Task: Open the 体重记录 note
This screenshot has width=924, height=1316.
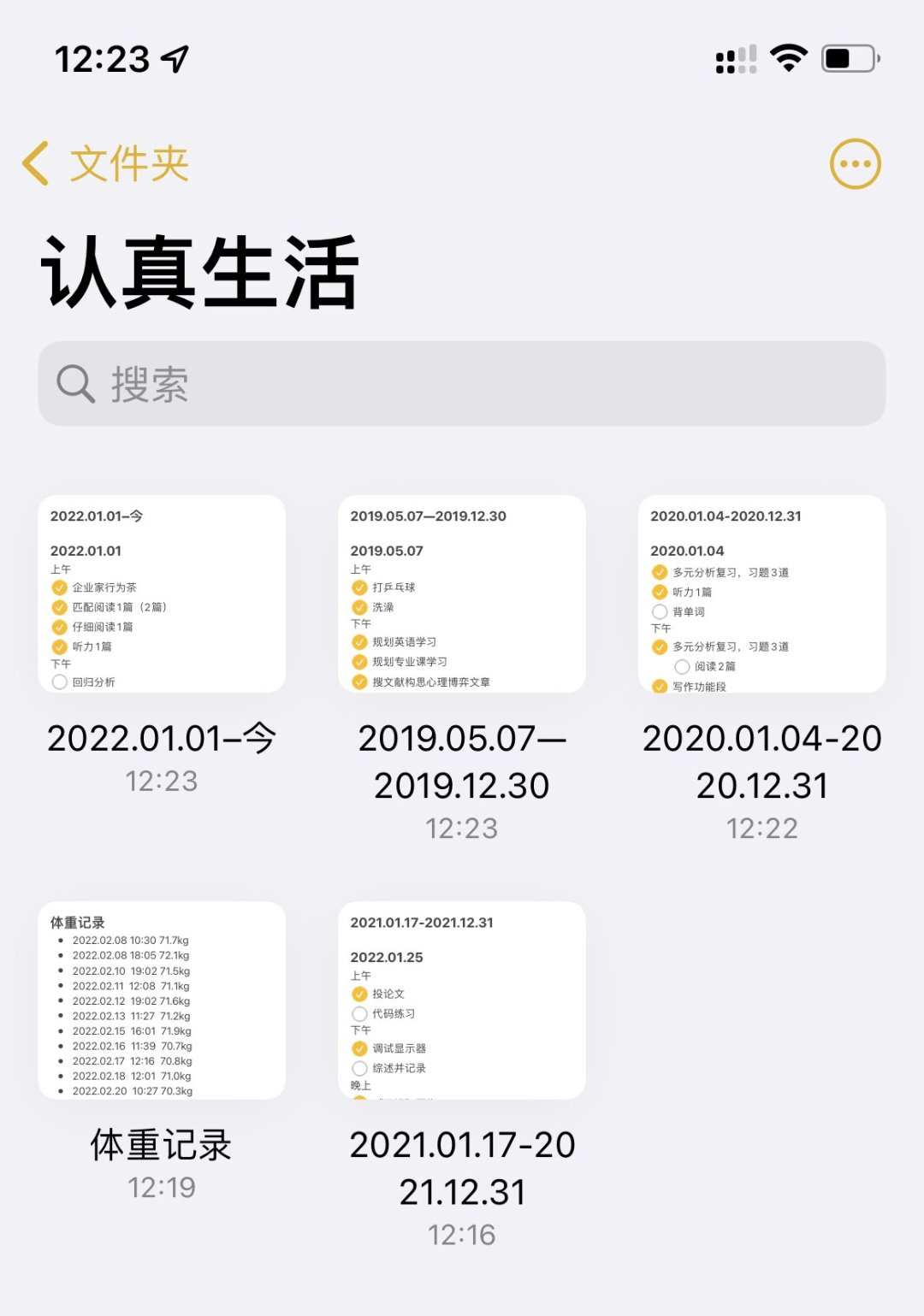Action: coord(162,1000)
